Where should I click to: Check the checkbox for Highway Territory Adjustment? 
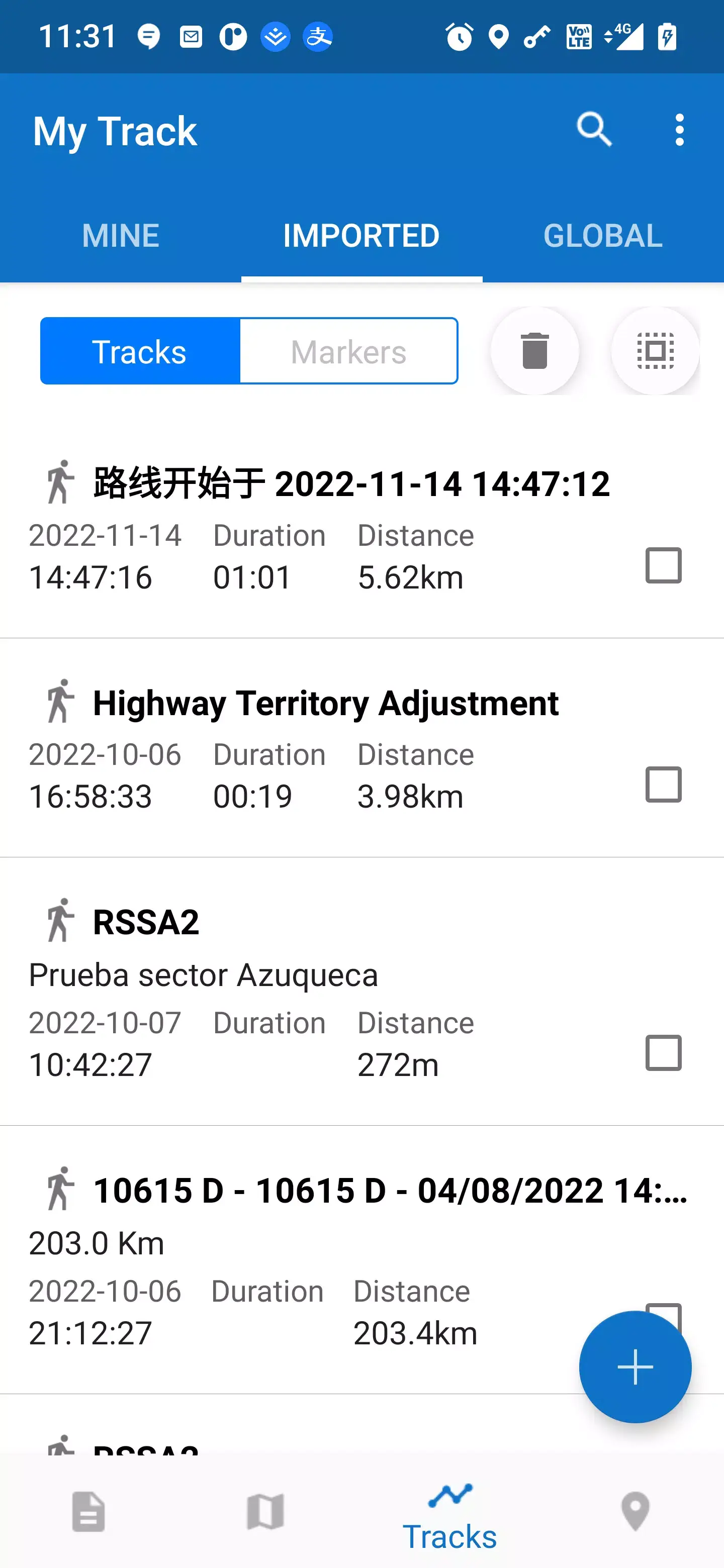click(663, 786)
